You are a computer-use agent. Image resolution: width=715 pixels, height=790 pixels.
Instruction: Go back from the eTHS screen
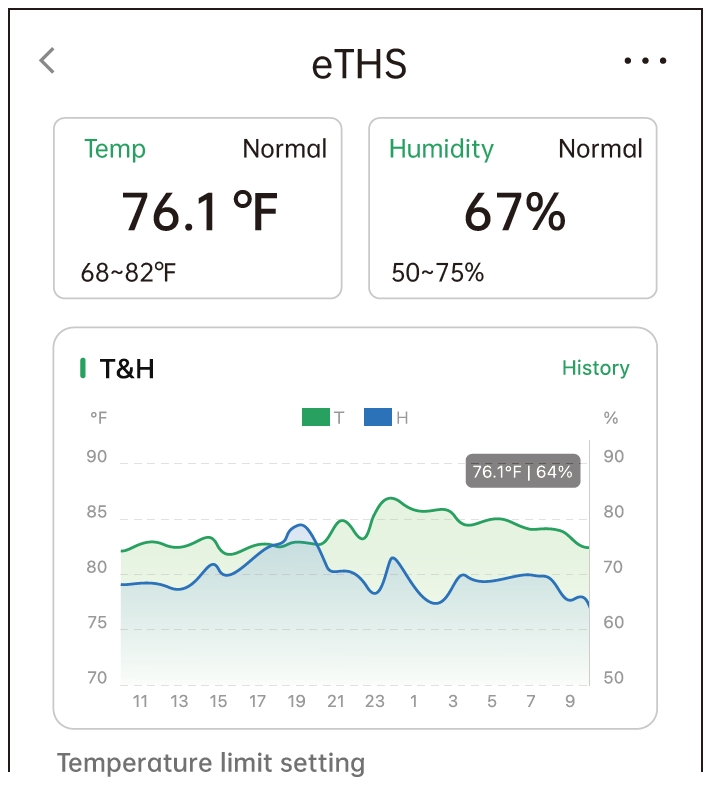click(47, 61)
